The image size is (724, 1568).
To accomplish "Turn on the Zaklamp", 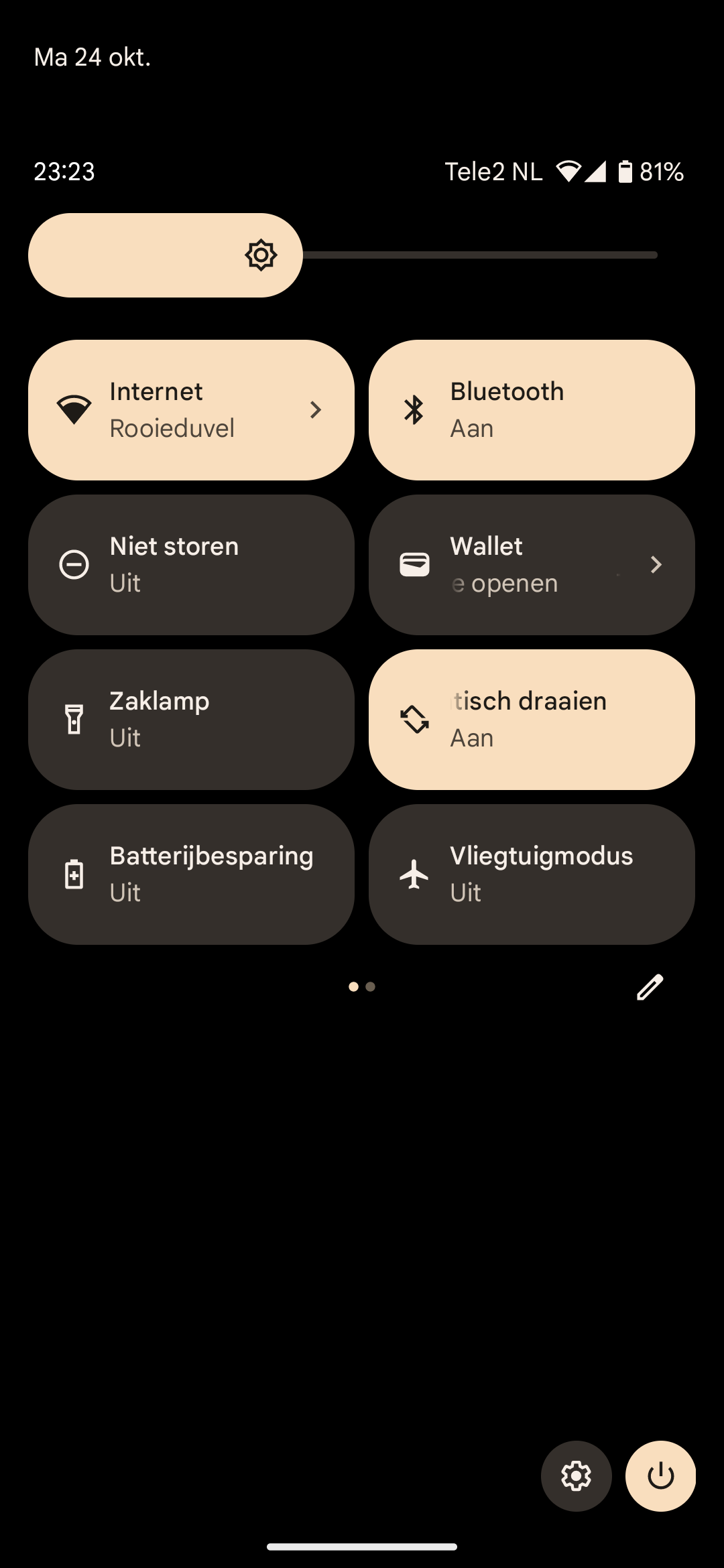I will pos(191,720).
